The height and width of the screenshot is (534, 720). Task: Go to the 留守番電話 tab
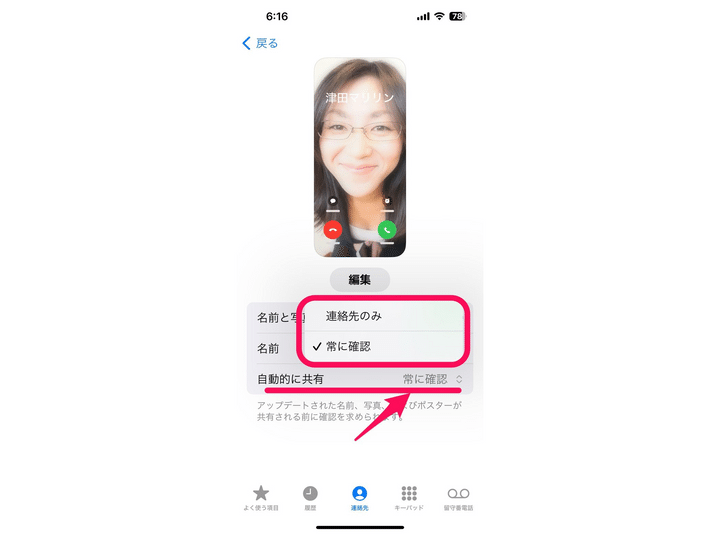tap(458, 497)
